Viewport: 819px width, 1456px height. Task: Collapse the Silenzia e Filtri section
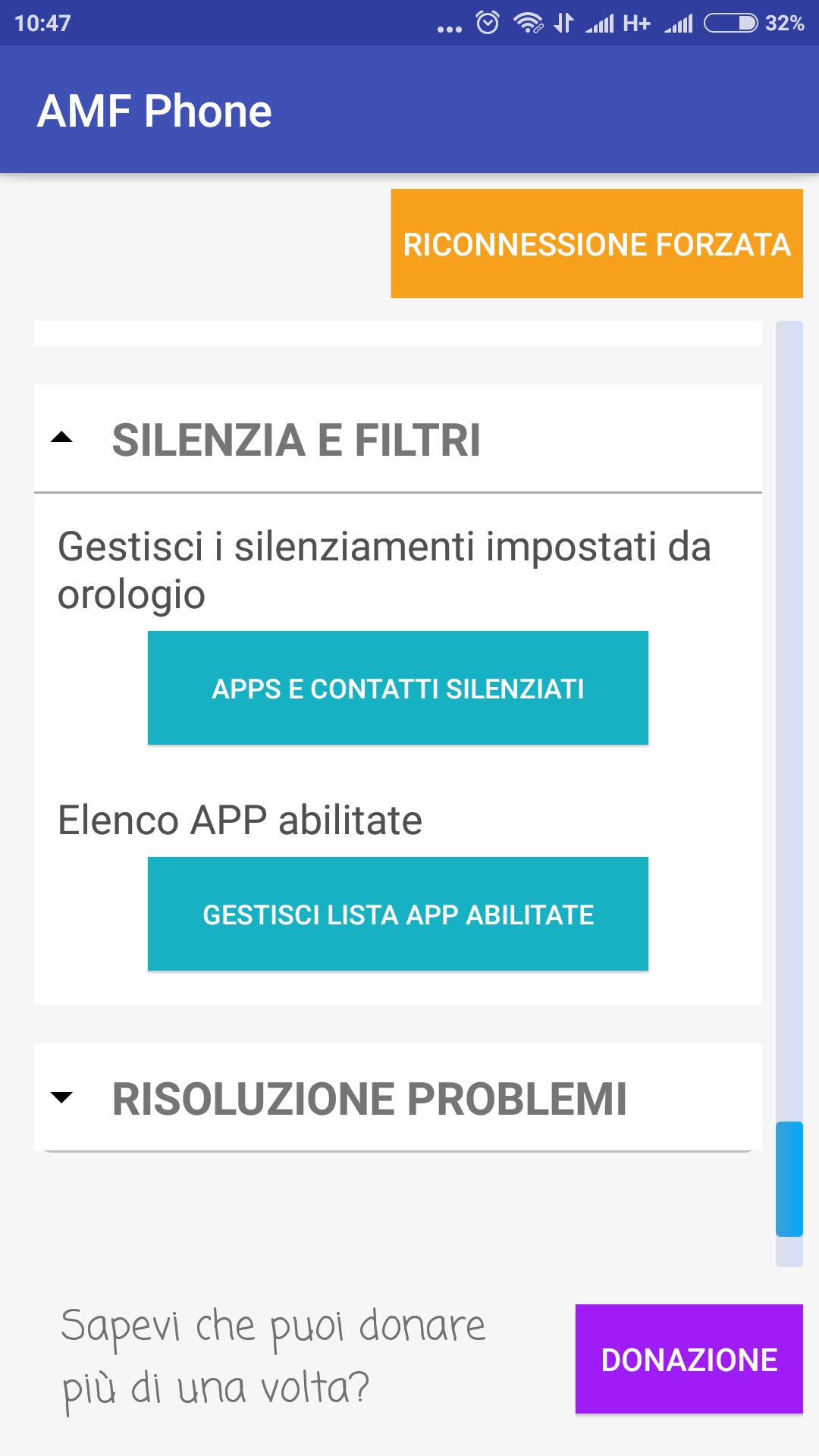click(398, 439)
